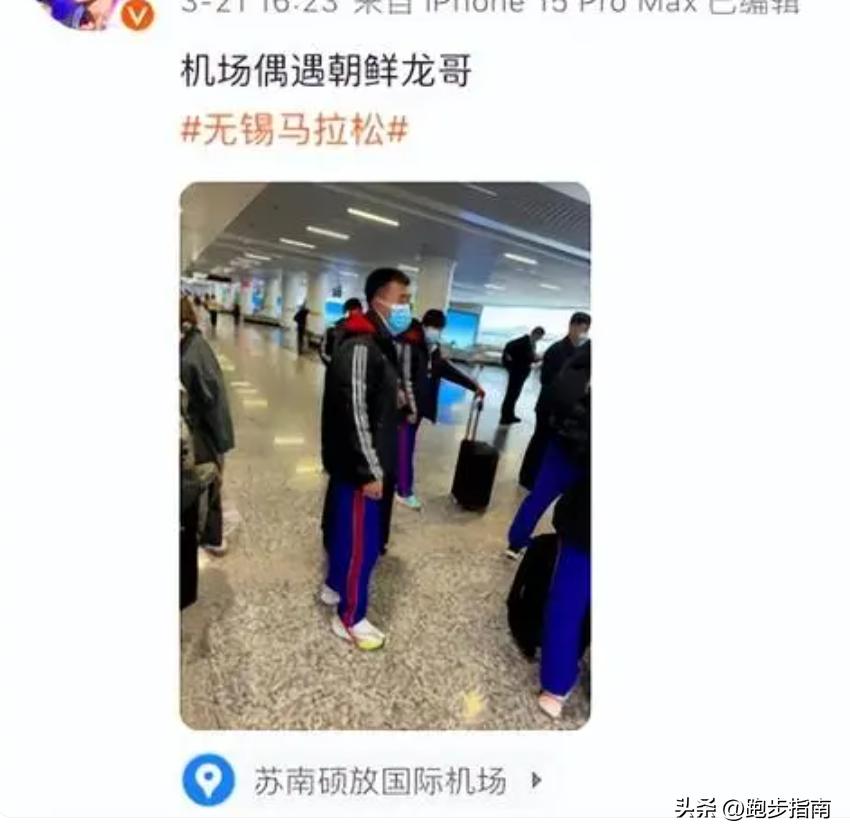Open the #无锡马拉松# hashtag topic

click(x=294, y=130)
